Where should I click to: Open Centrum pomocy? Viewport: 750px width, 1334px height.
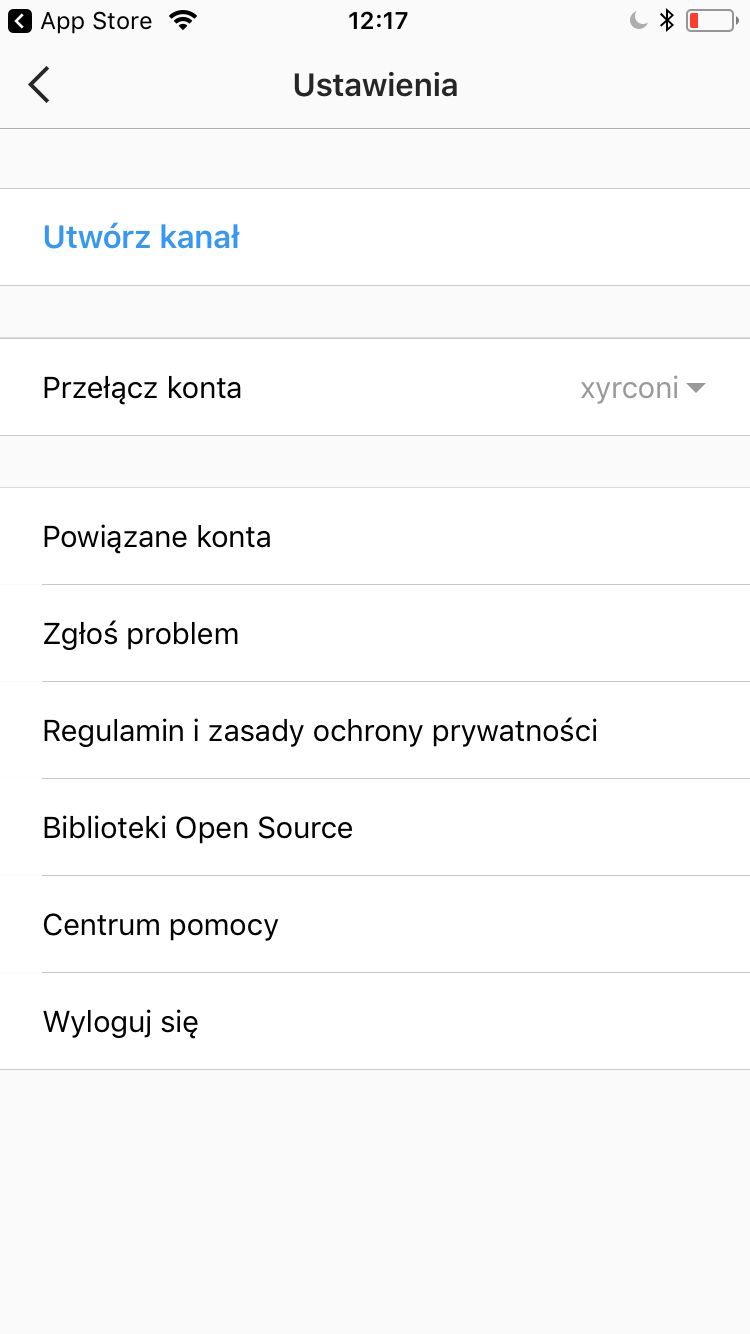(x=375, y=925)
